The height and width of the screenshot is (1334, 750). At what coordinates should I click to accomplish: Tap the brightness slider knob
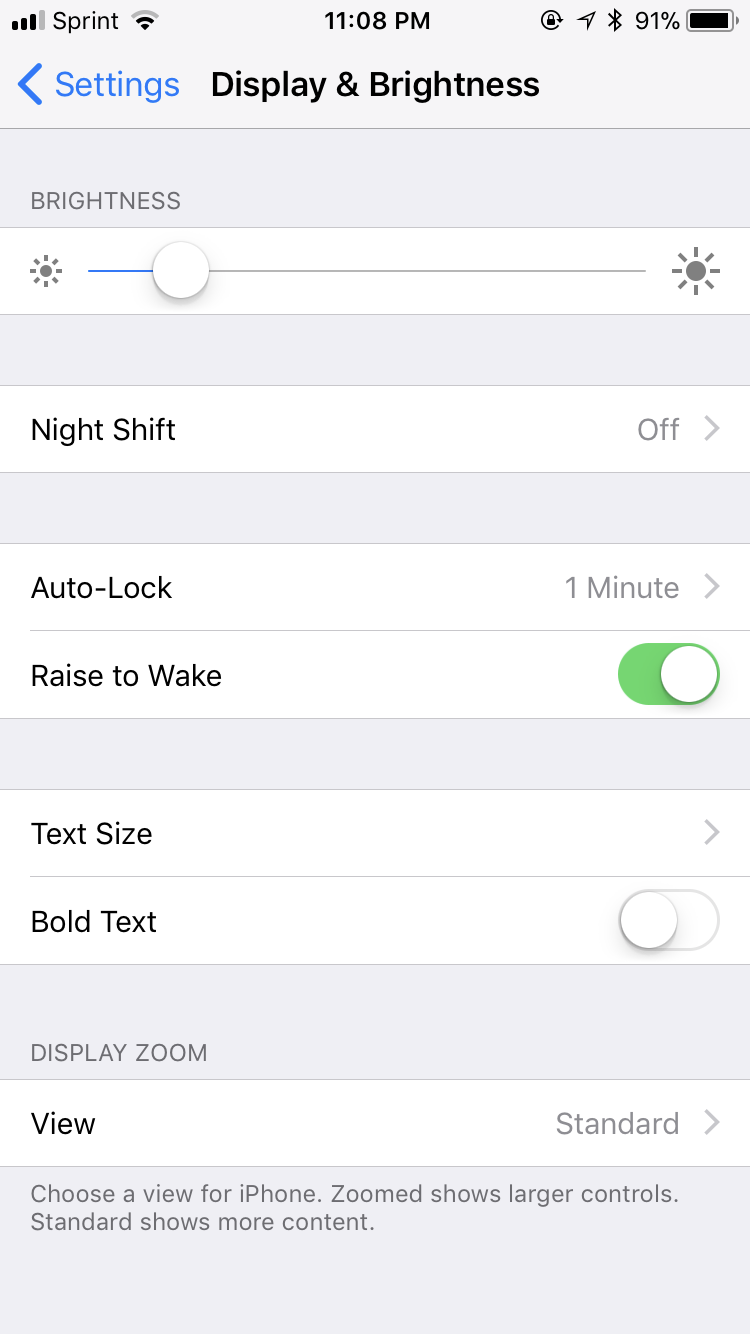coord(181,271)
